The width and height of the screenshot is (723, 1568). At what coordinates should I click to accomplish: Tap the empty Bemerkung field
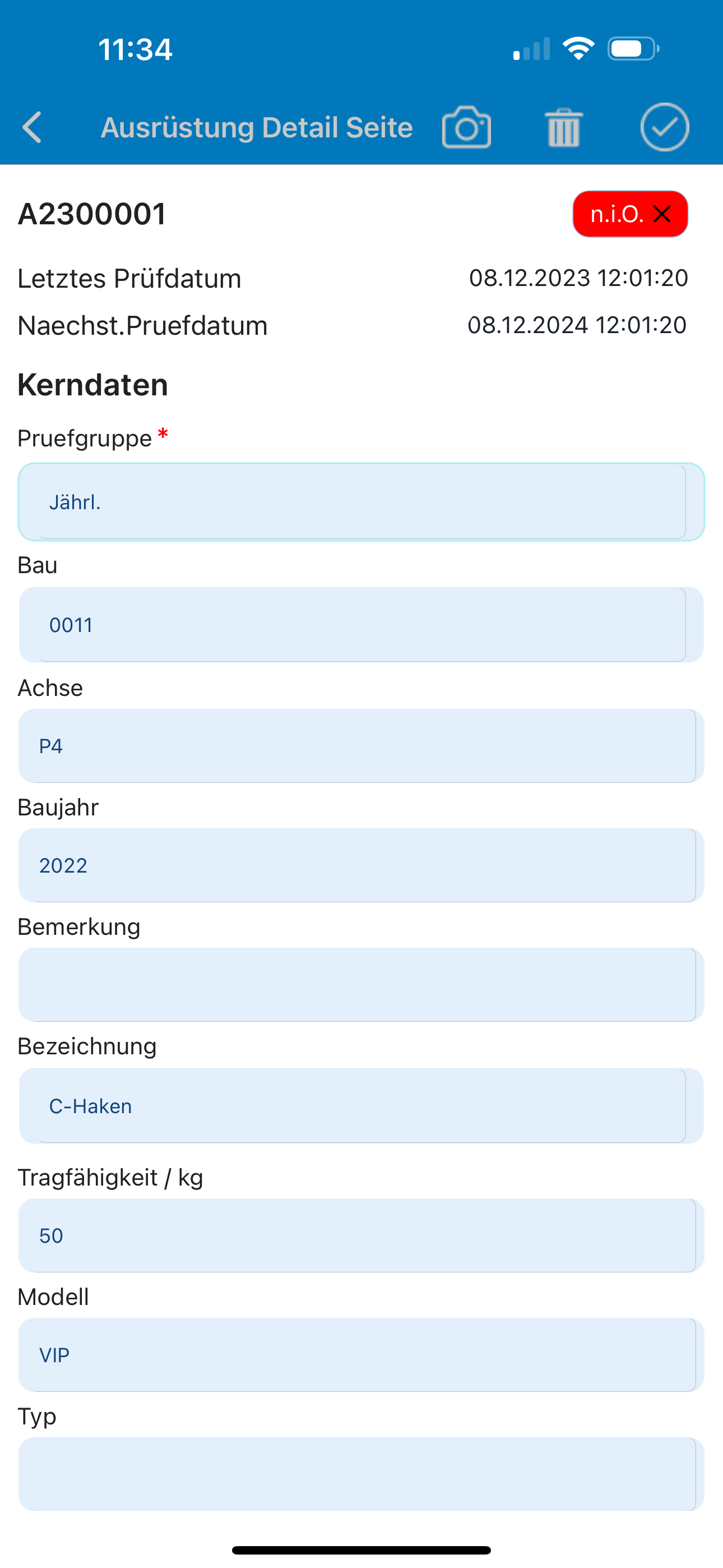pyautogui.click(x=361, y=984)
